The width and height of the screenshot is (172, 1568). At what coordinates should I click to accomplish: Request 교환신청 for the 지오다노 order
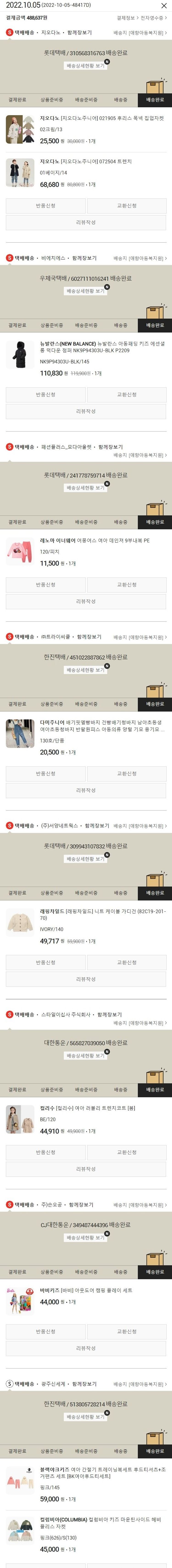point(126,206)
